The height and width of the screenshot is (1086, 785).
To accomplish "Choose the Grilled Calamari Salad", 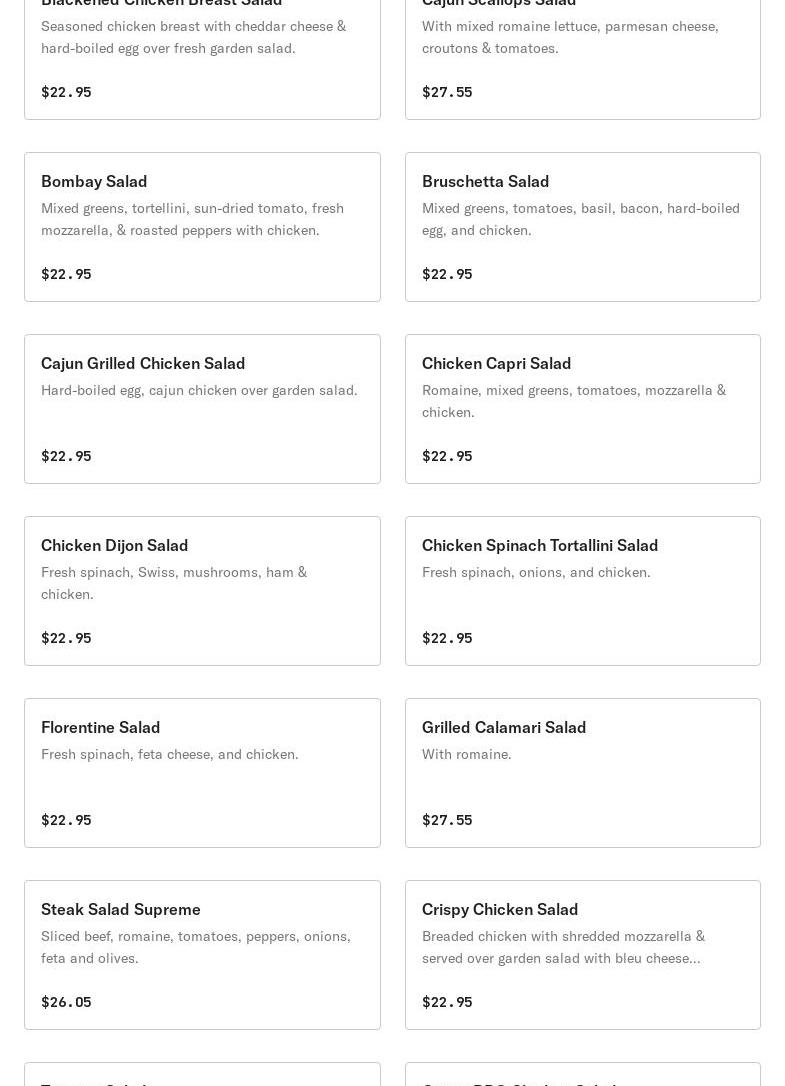I will [x=582, y=773].
